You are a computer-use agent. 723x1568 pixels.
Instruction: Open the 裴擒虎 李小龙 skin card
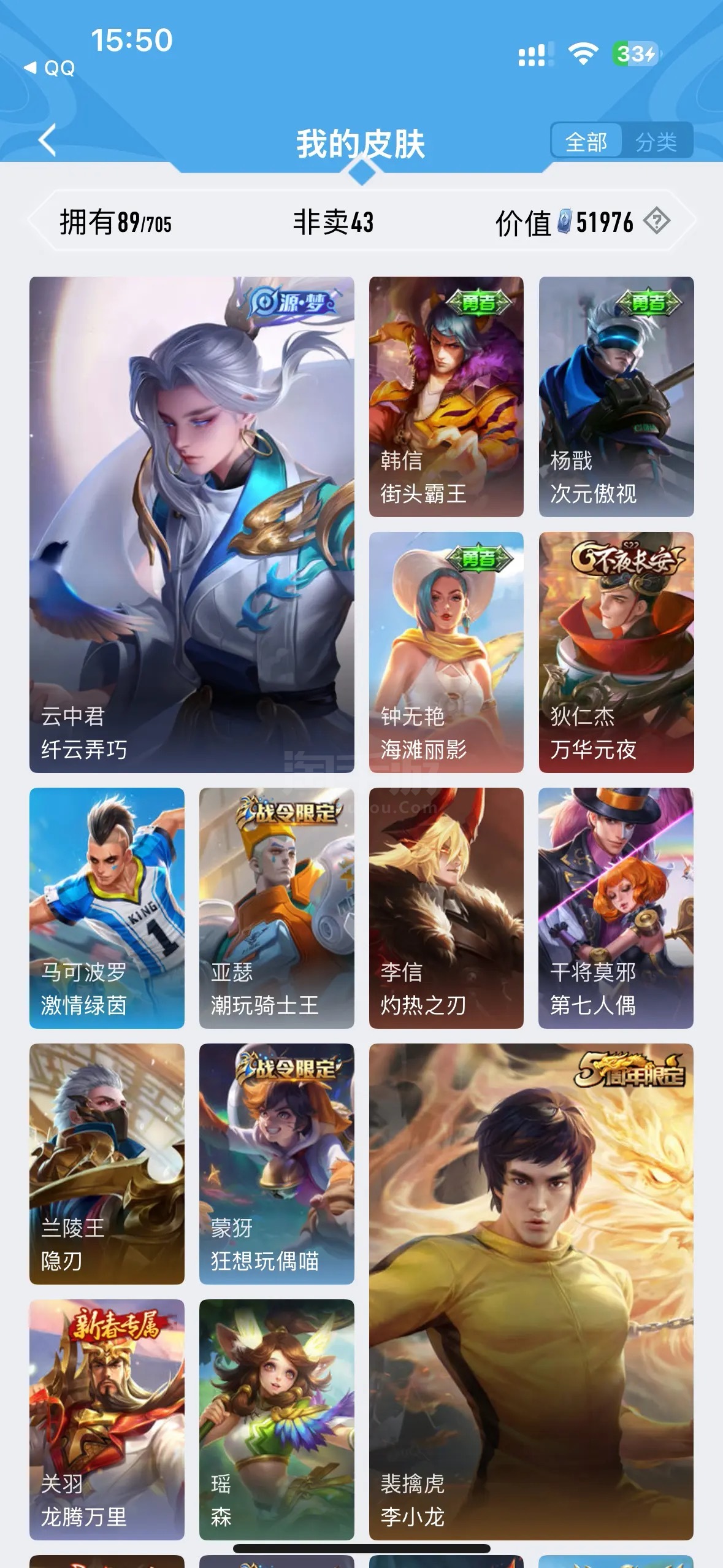[x=531, y=1292]
